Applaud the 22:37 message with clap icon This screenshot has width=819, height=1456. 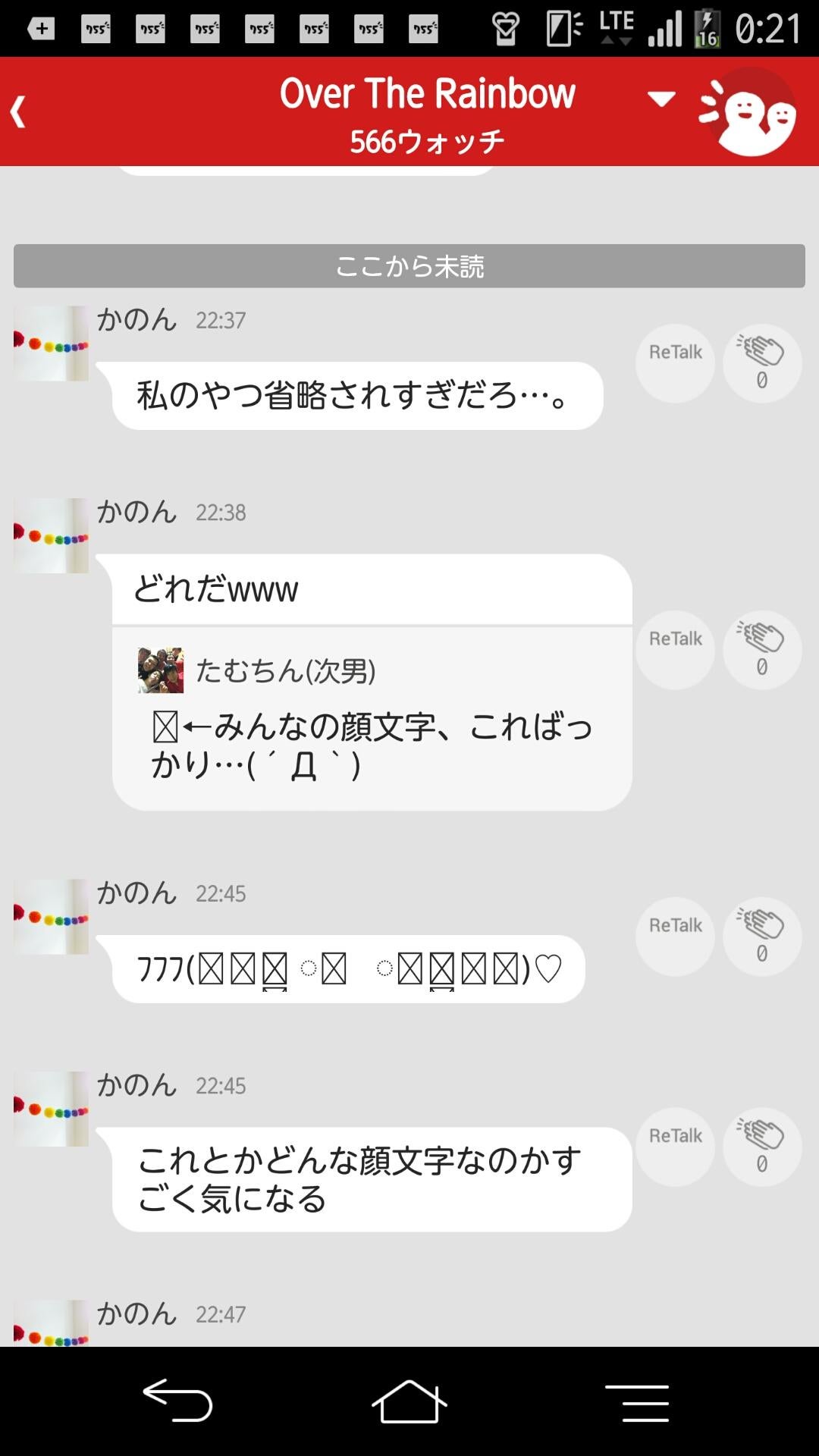point(761,362)
